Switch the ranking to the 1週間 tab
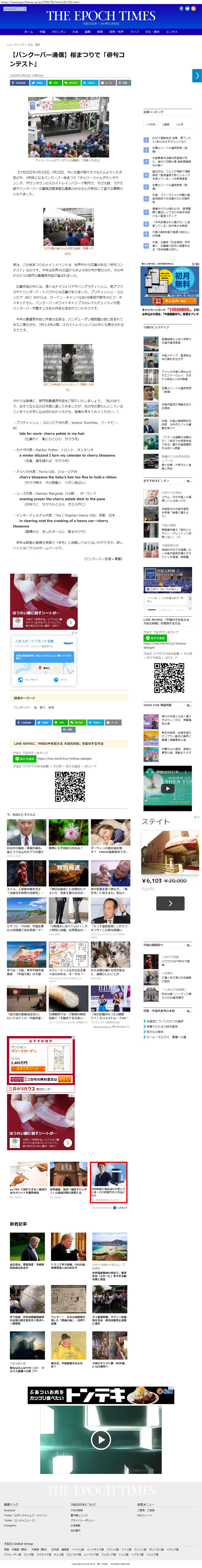The image size is (202, 1568). click(x=165, y=124)
